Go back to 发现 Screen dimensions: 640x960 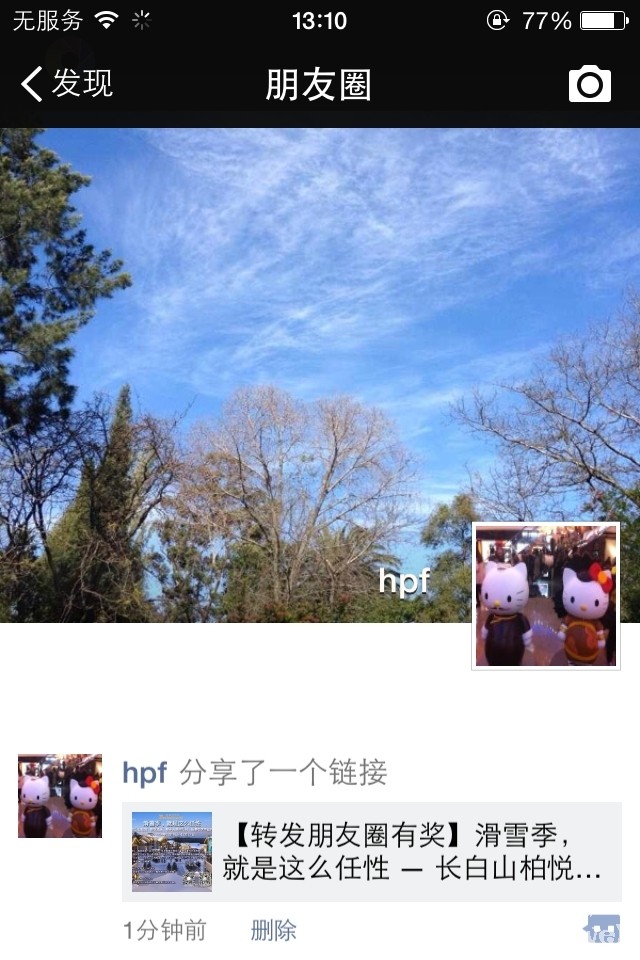coord(68,84)
